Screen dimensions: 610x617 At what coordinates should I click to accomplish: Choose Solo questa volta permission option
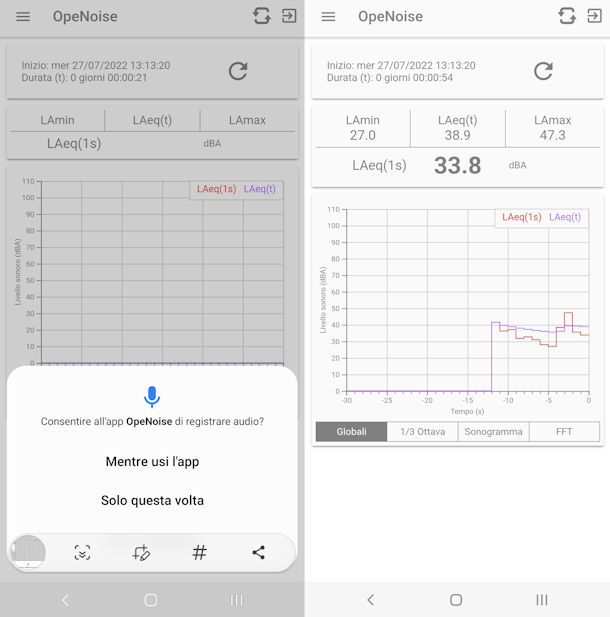point(152,500)
